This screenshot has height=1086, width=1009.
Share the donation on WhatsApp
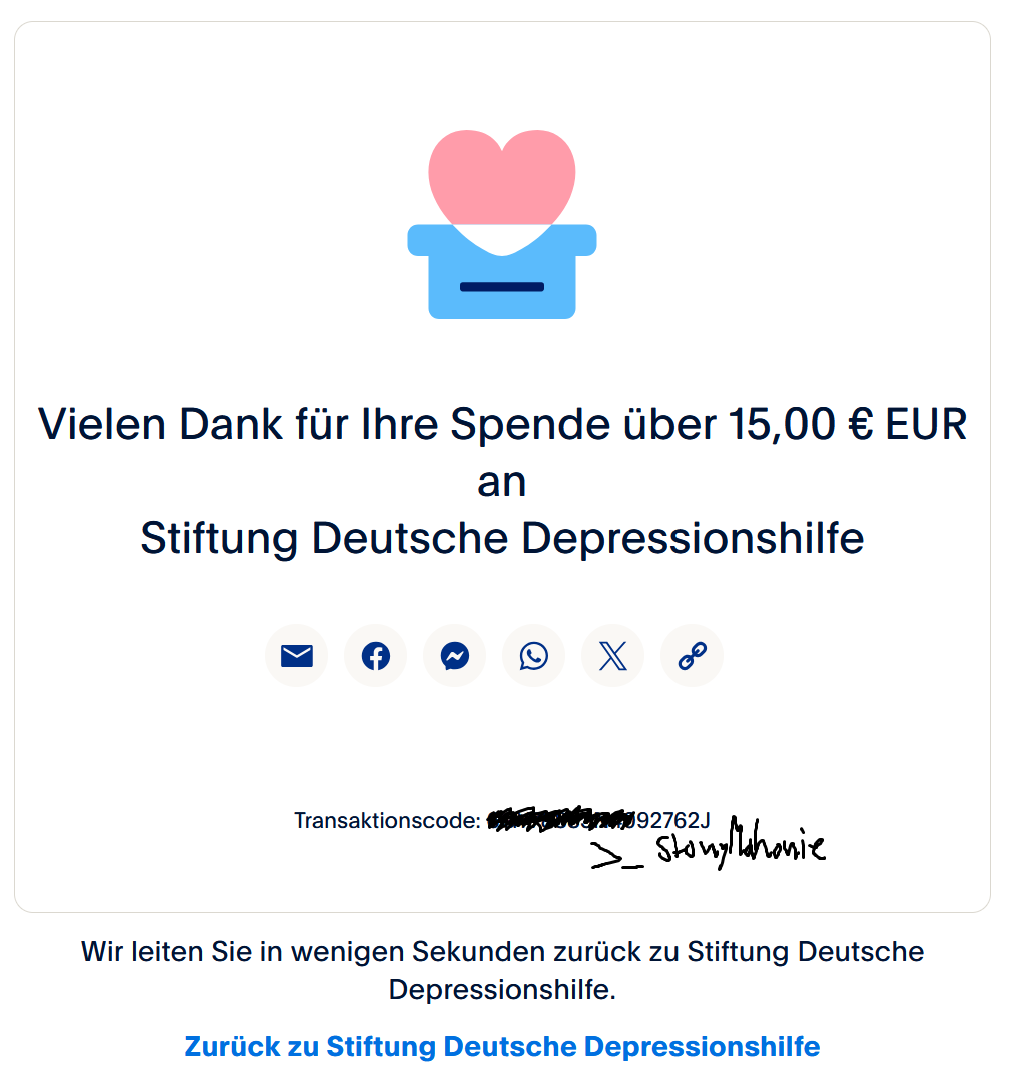point(534,656)
